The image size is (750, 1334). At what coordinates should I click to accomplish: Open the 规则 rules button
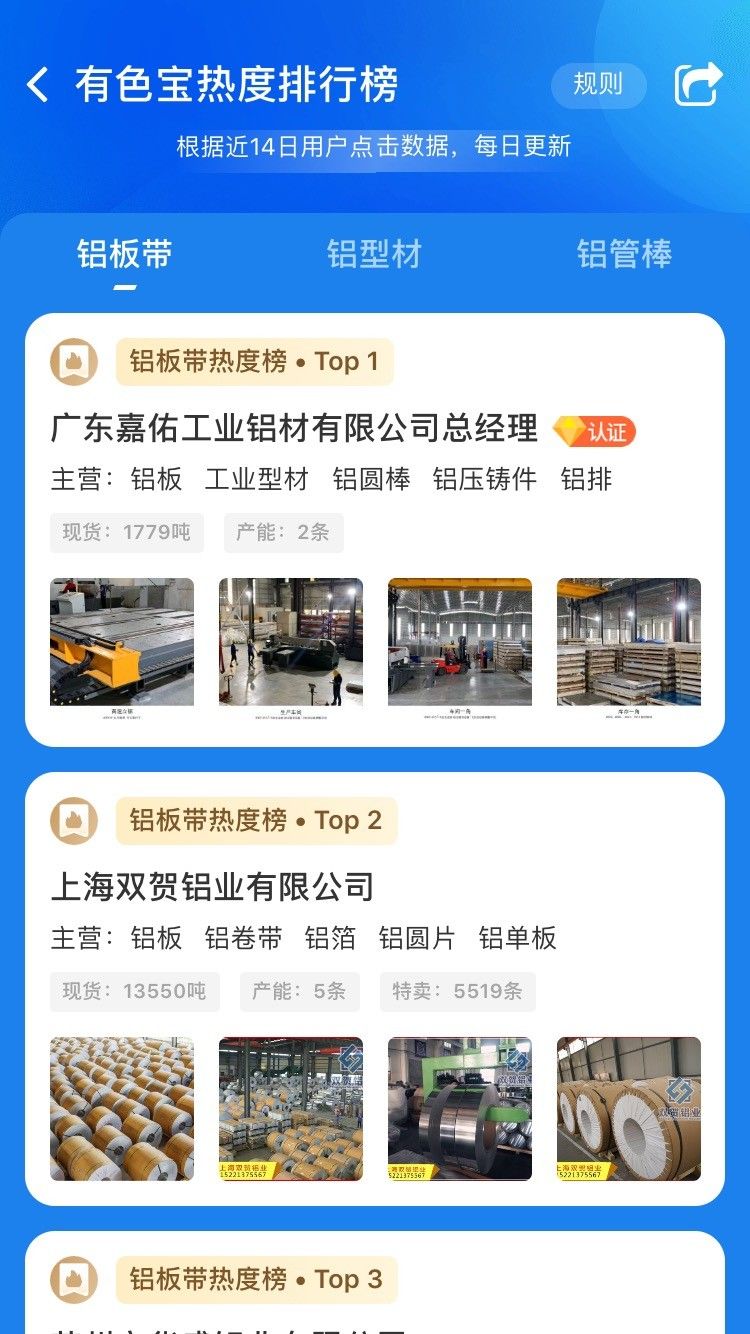pos(598,85)
